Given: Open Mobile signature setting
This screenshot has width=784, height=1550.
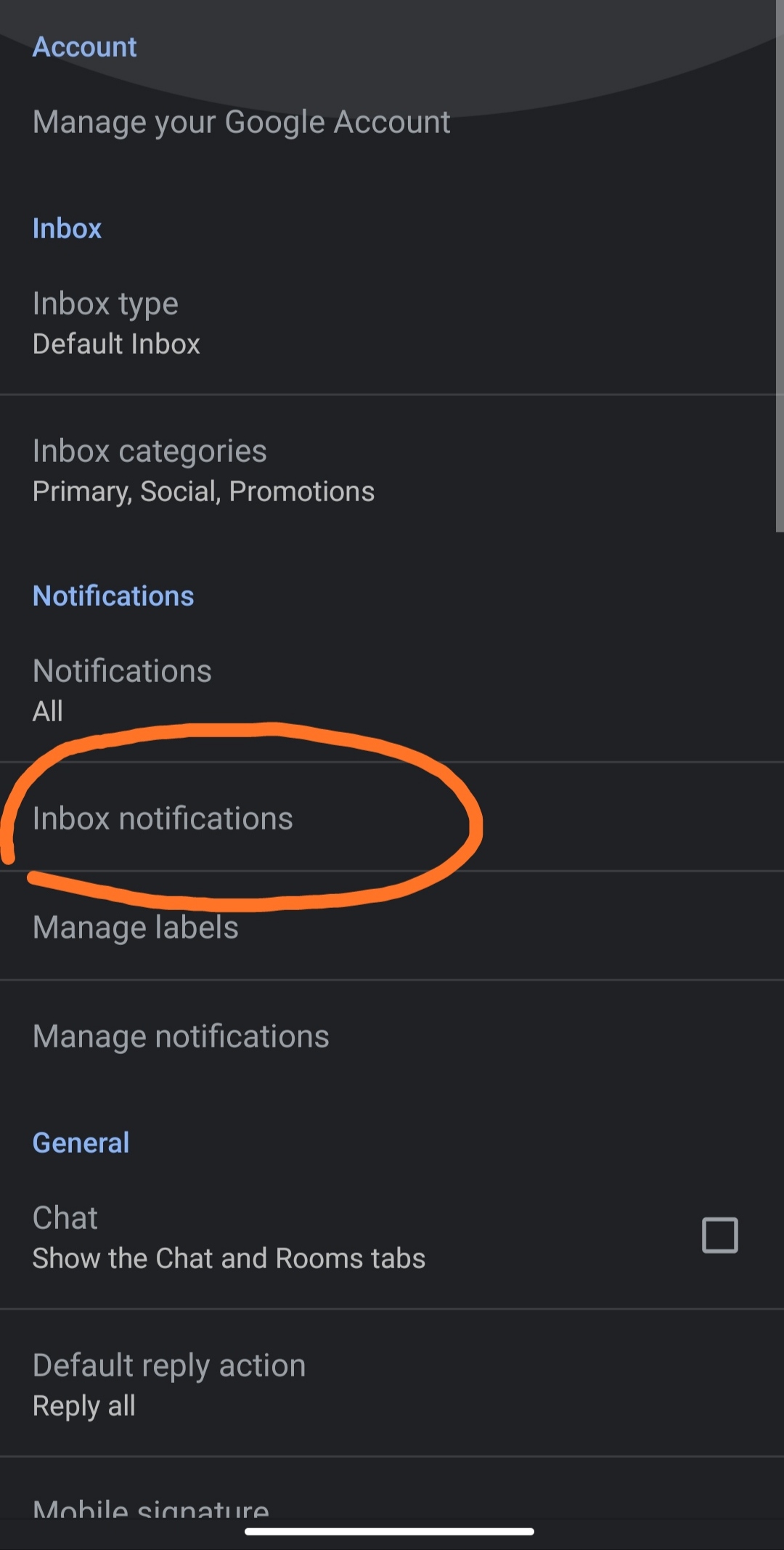Looking at the screenshot, I should (x=392, y=1504).
